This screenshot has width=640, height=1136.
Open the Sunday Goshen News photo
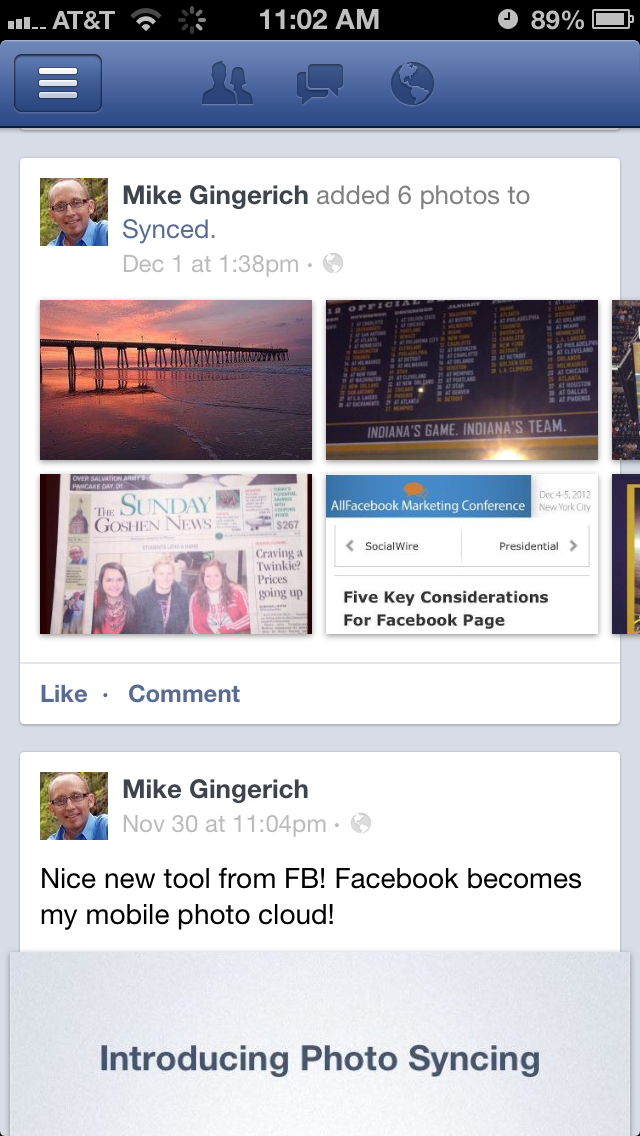(176, 554)
